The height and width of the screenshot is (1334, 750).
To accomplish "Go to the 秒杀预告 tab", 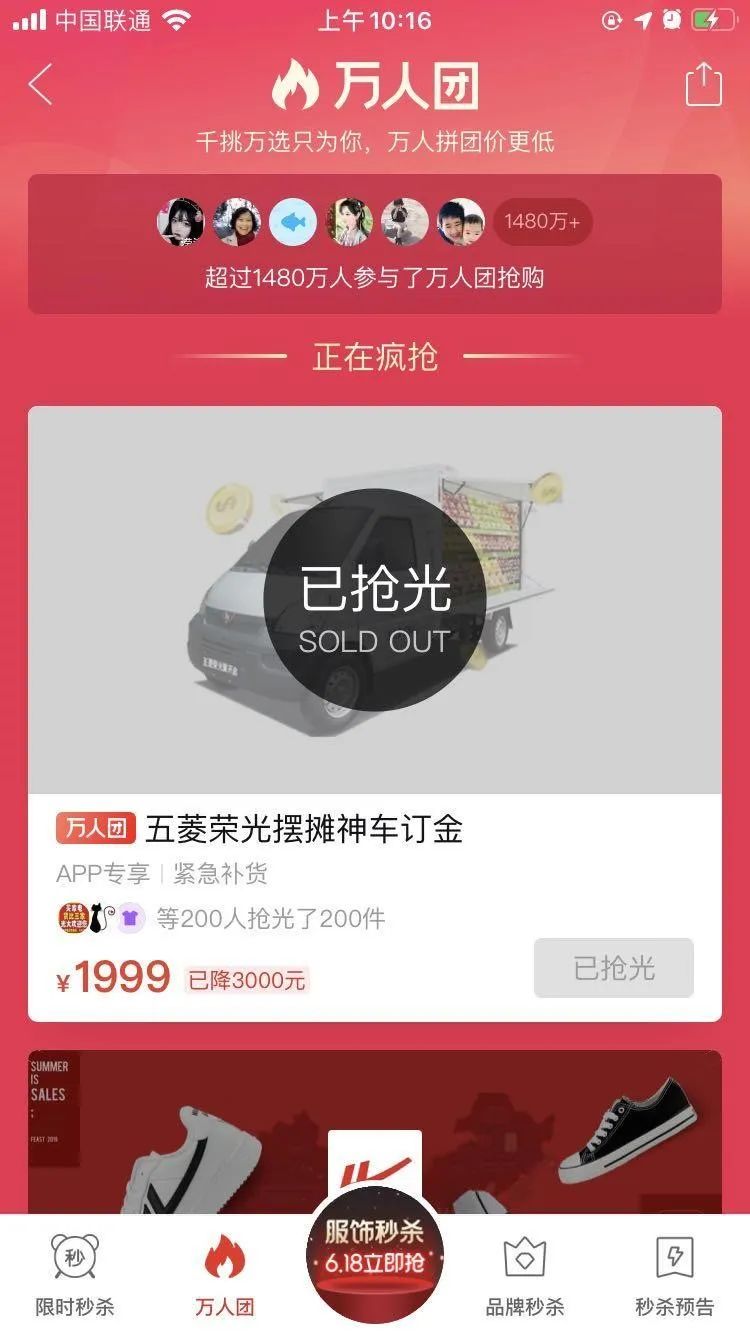I will 675,1275.
